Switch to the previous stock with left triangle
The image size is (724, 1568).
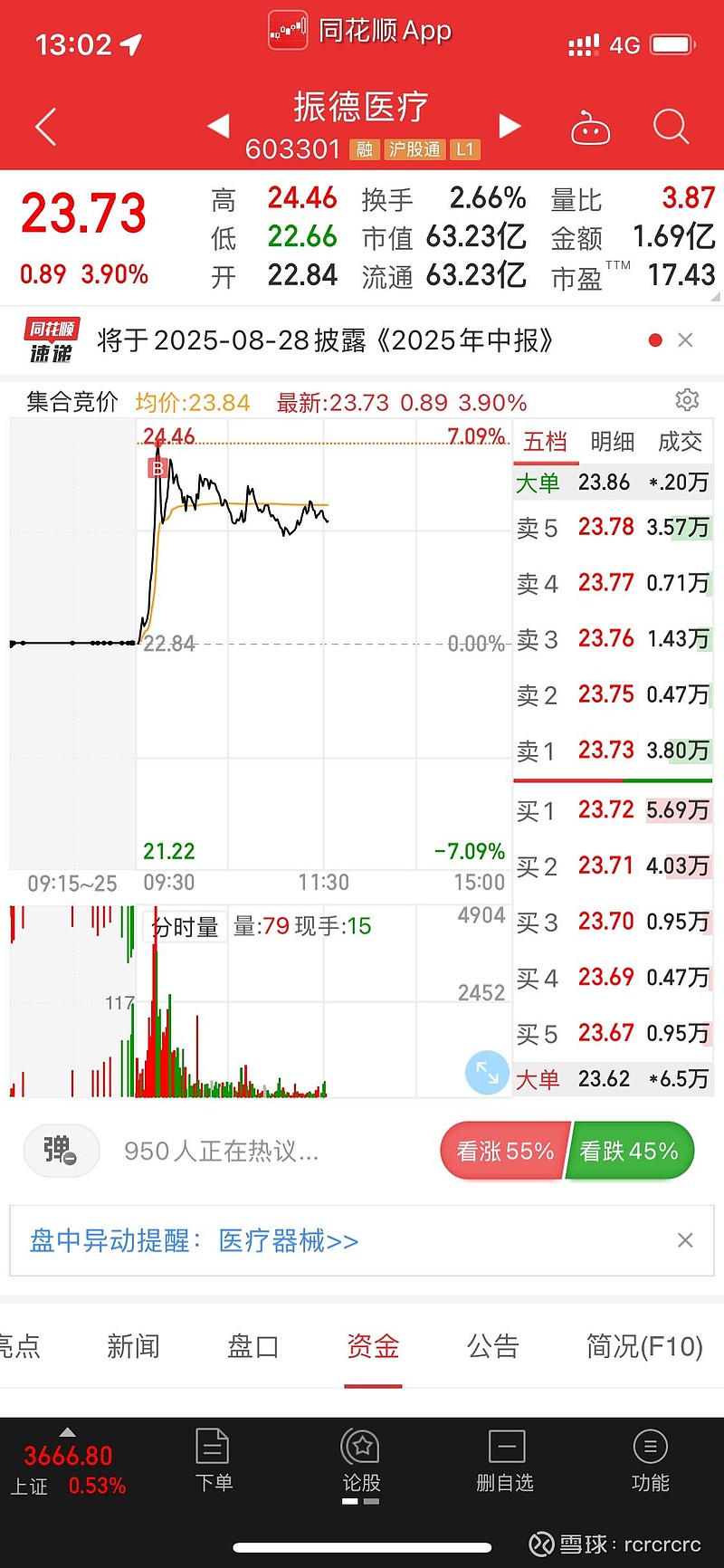[x=218, y=126]
